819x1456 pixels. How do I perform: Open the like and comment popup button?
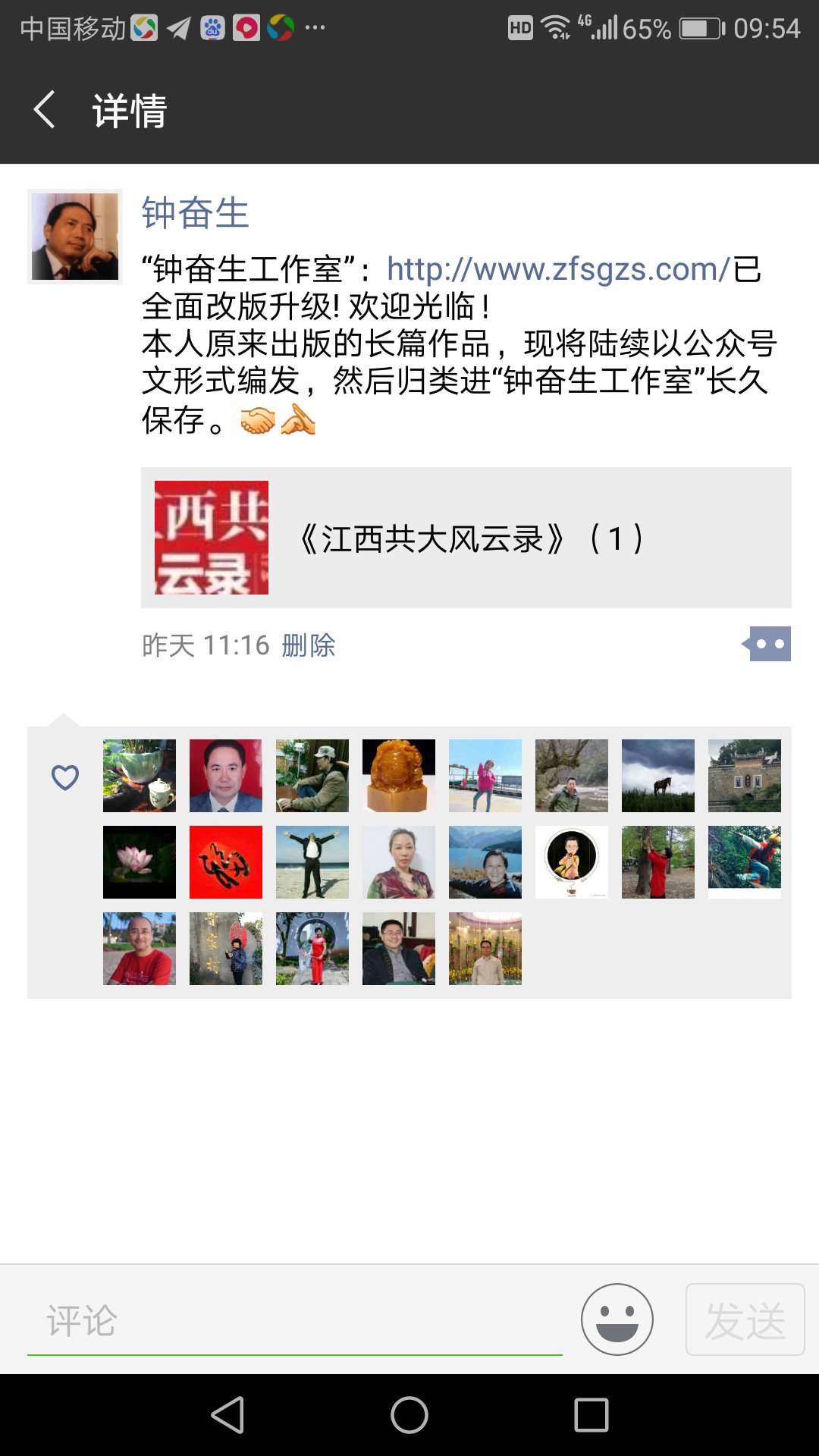[768, 644]
